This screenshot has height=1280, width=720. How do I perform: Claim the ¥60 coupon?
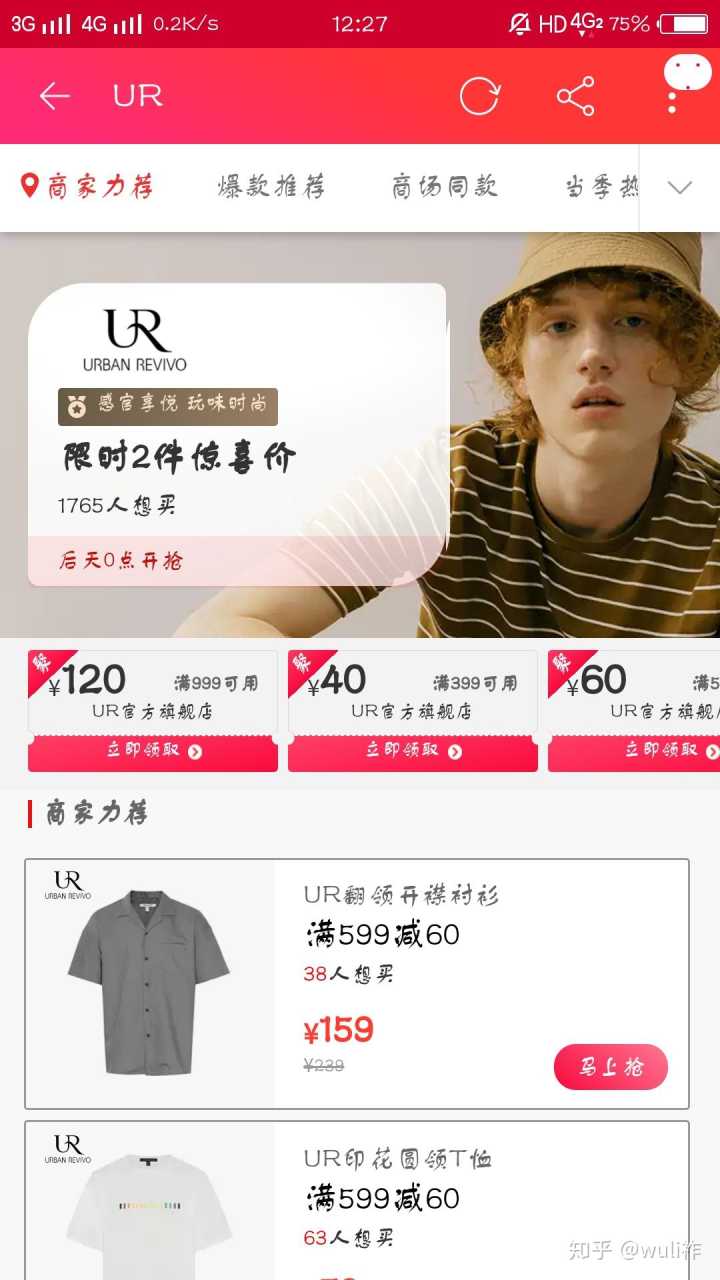[x=660, y=751]
